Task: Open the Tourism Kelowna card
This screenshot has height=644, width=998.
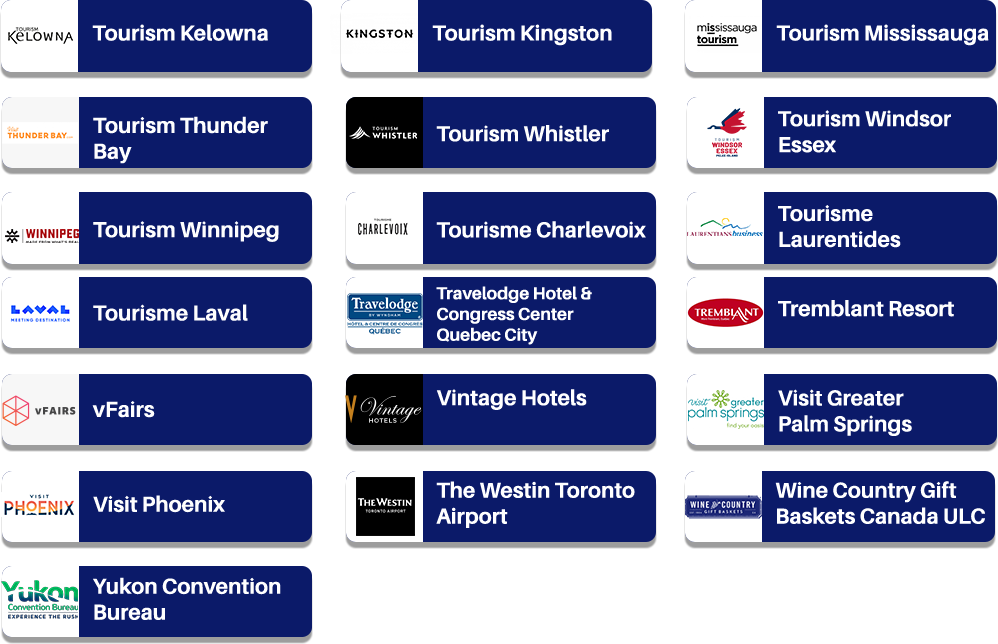Action: tap(180, 34)
